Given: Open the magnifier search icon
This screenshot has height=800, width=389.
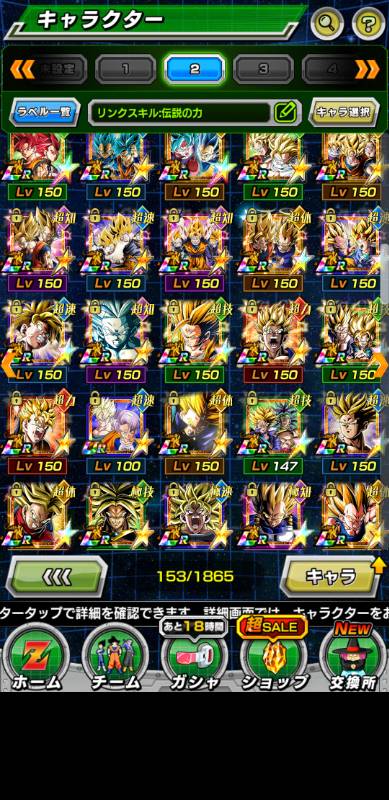Looking at the screenshot, I should point(327,23).
